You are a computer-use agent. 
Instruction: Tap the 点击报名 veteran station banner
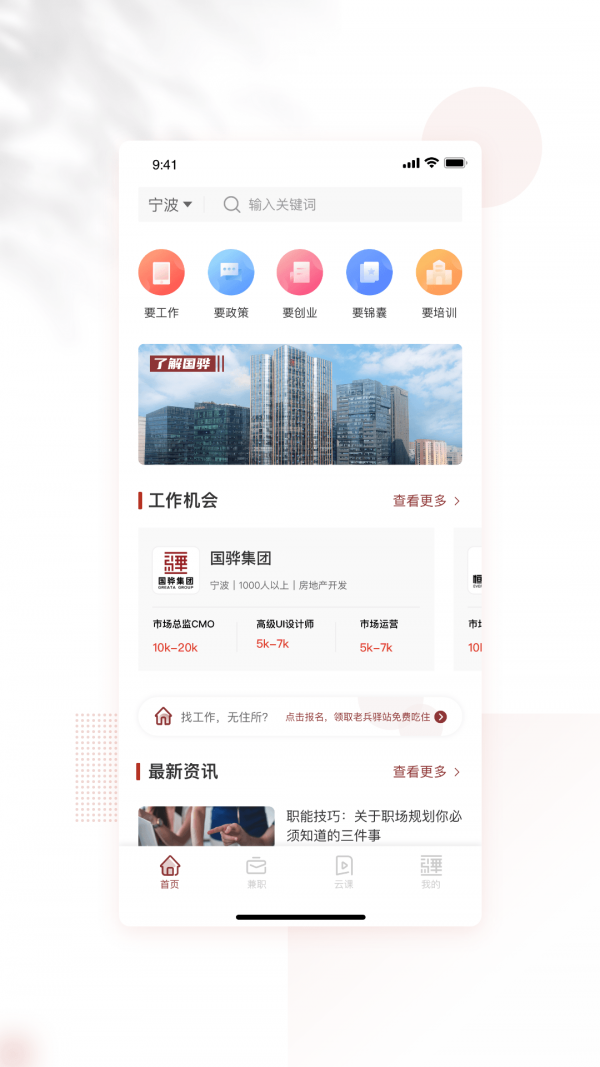click(x=300, y=716)
